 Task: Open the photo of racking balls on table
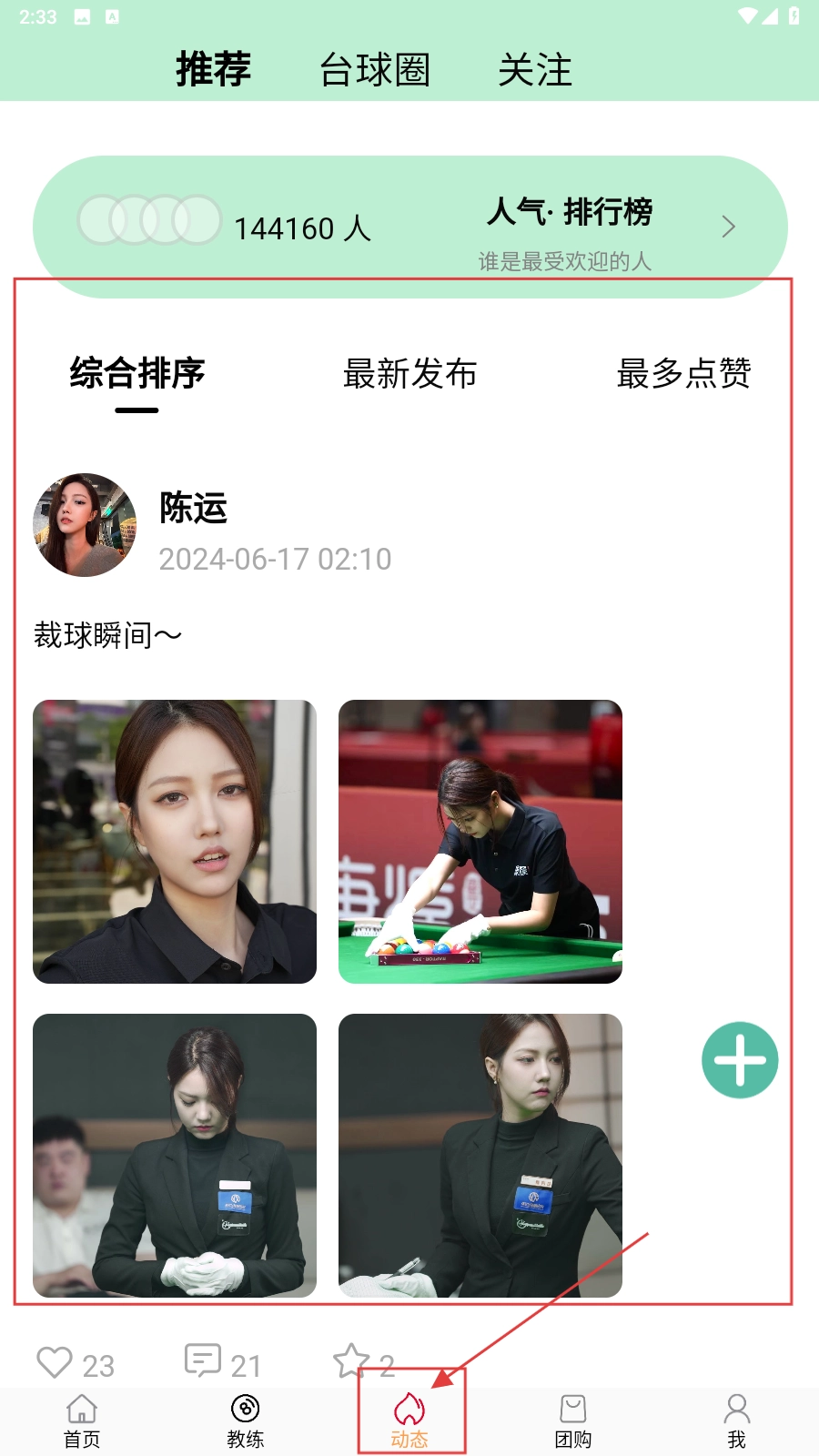[480, 841]
